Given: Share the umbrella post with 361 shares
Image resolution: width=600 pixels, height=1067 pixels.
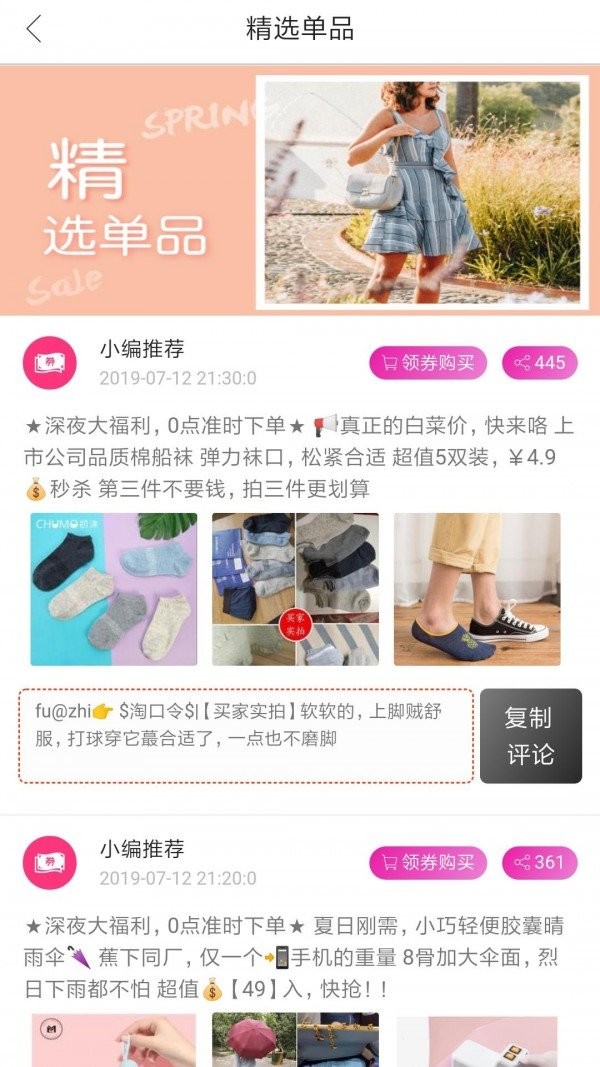Looking at the screenshot, I should tap(540, 862).
